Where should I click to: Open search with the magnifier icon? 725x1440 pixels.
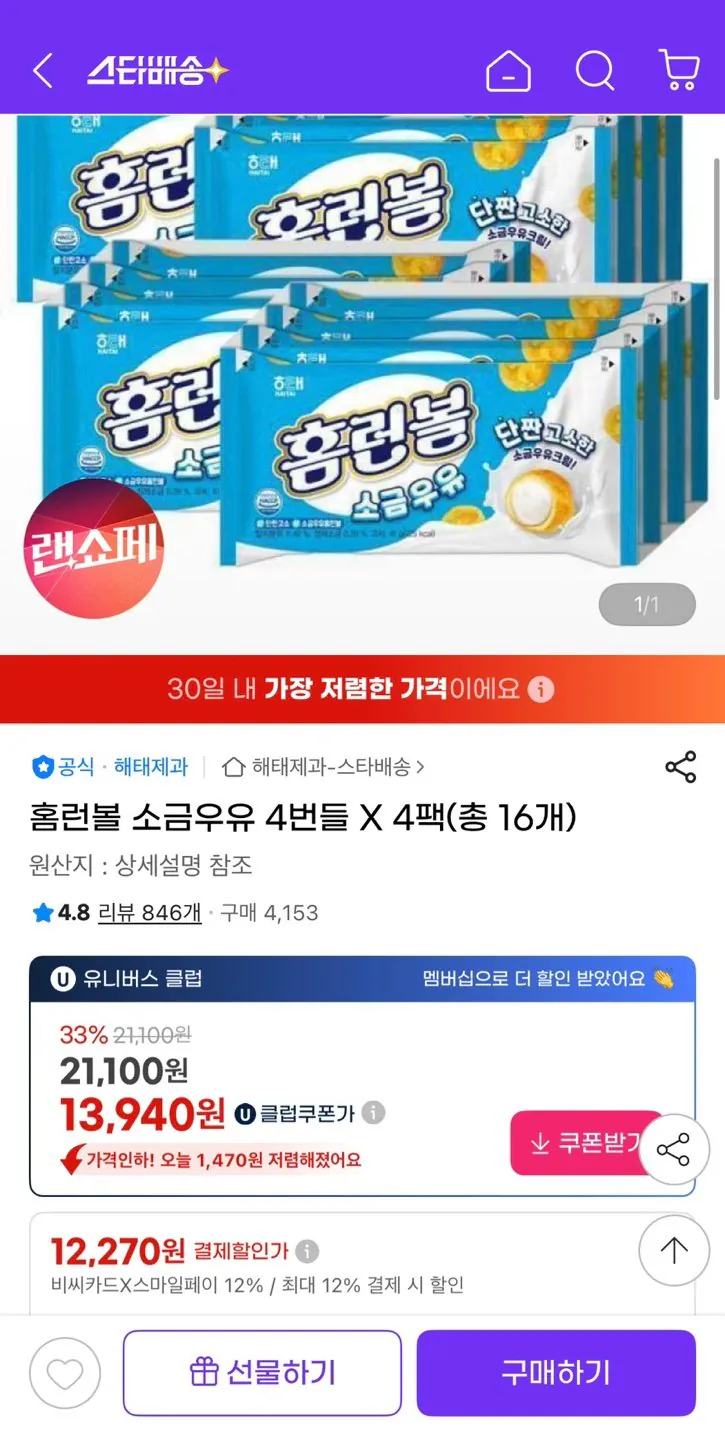click(x=595, y=70)
